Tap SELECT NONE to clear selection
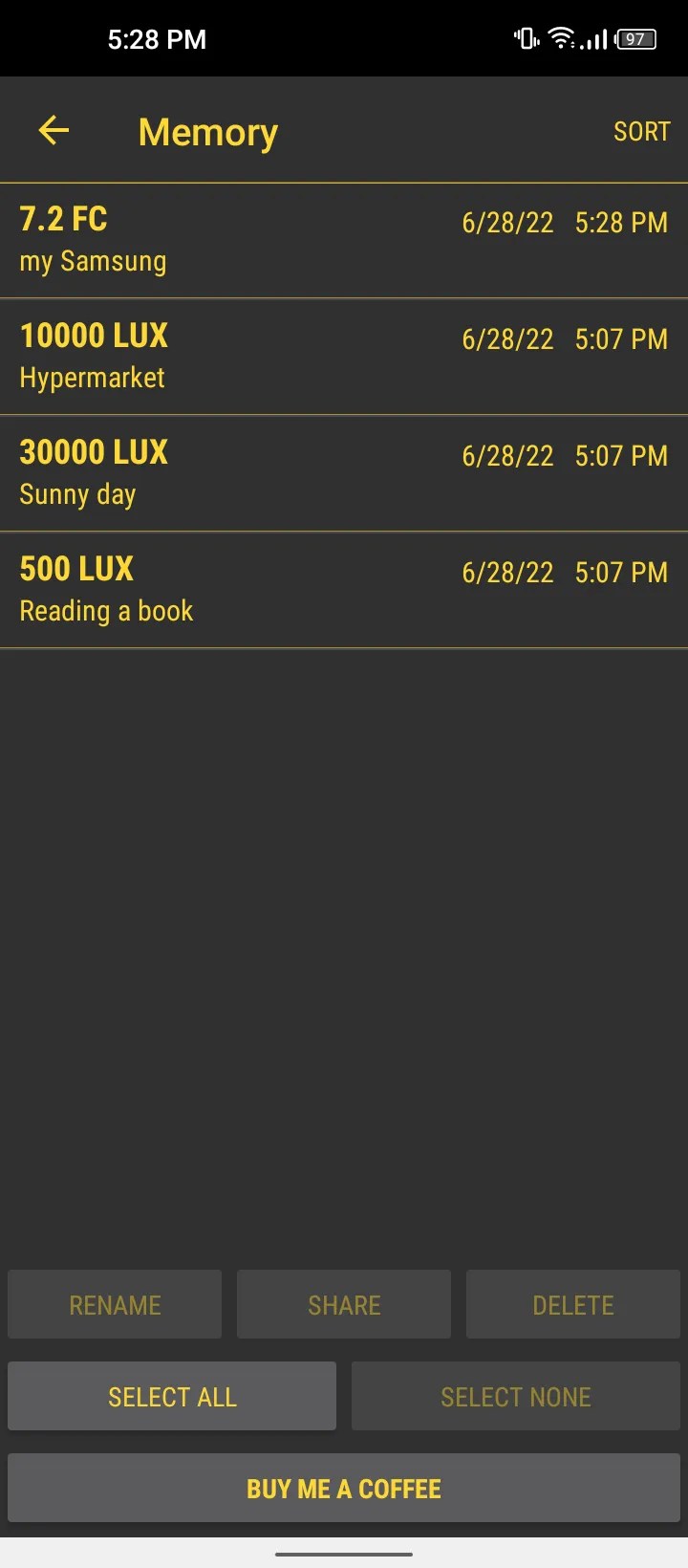 point(516,1397)
